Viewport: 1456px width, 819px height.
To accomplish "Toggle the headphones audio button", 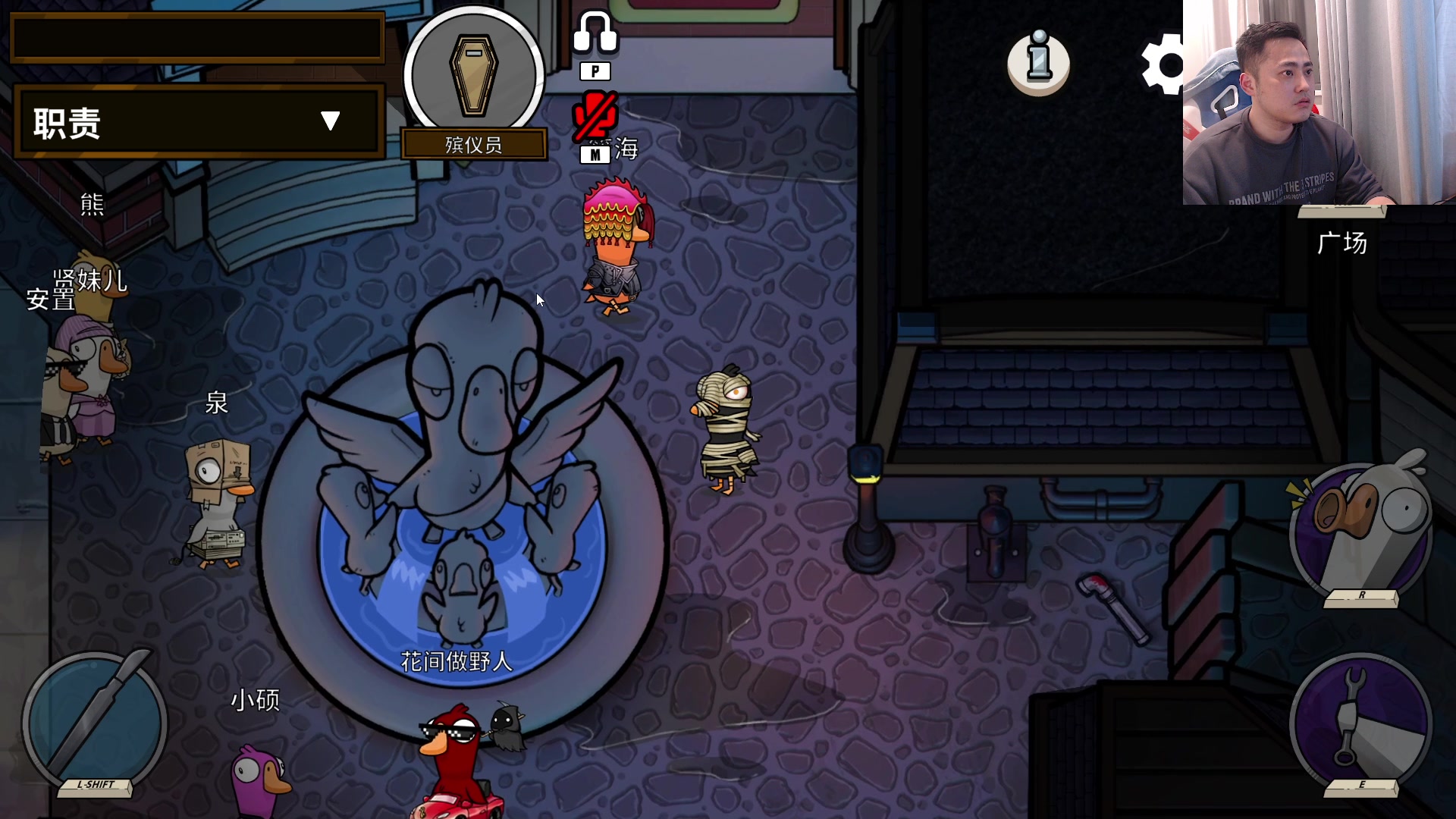I will pyautogui.click(x=595, y=34).
